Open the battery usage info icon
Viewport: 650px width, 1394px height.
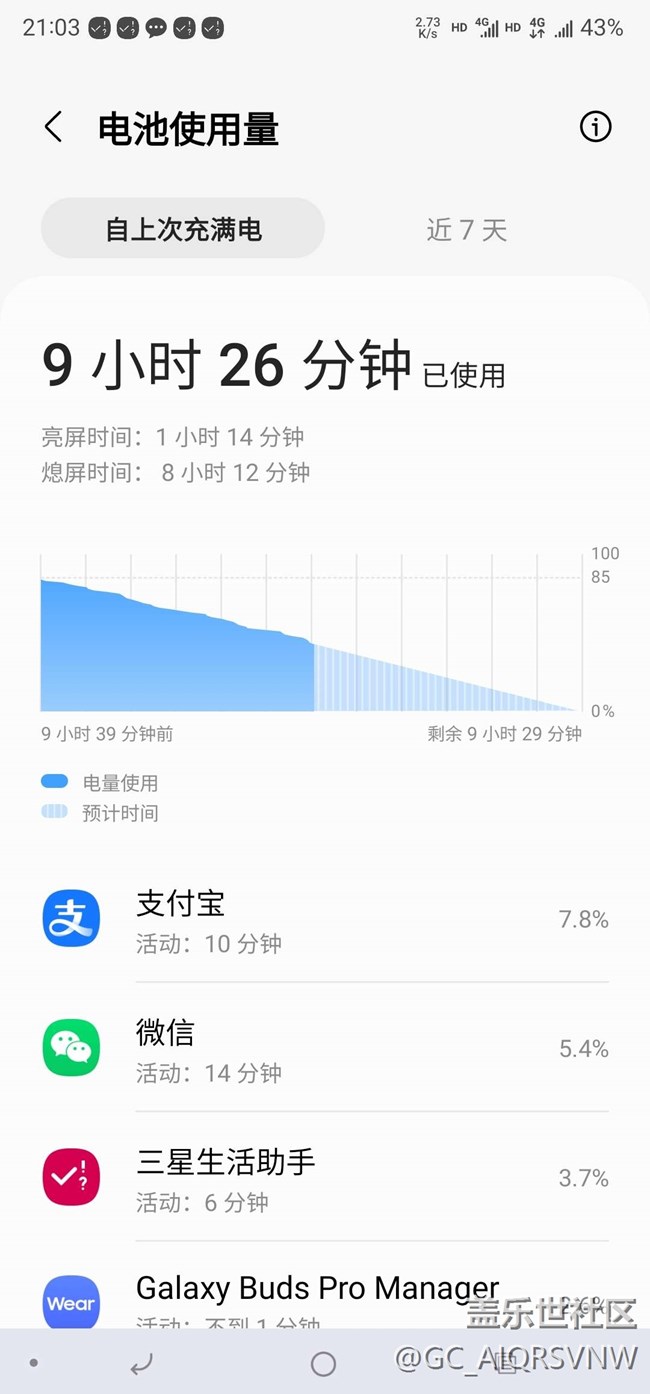595,127
